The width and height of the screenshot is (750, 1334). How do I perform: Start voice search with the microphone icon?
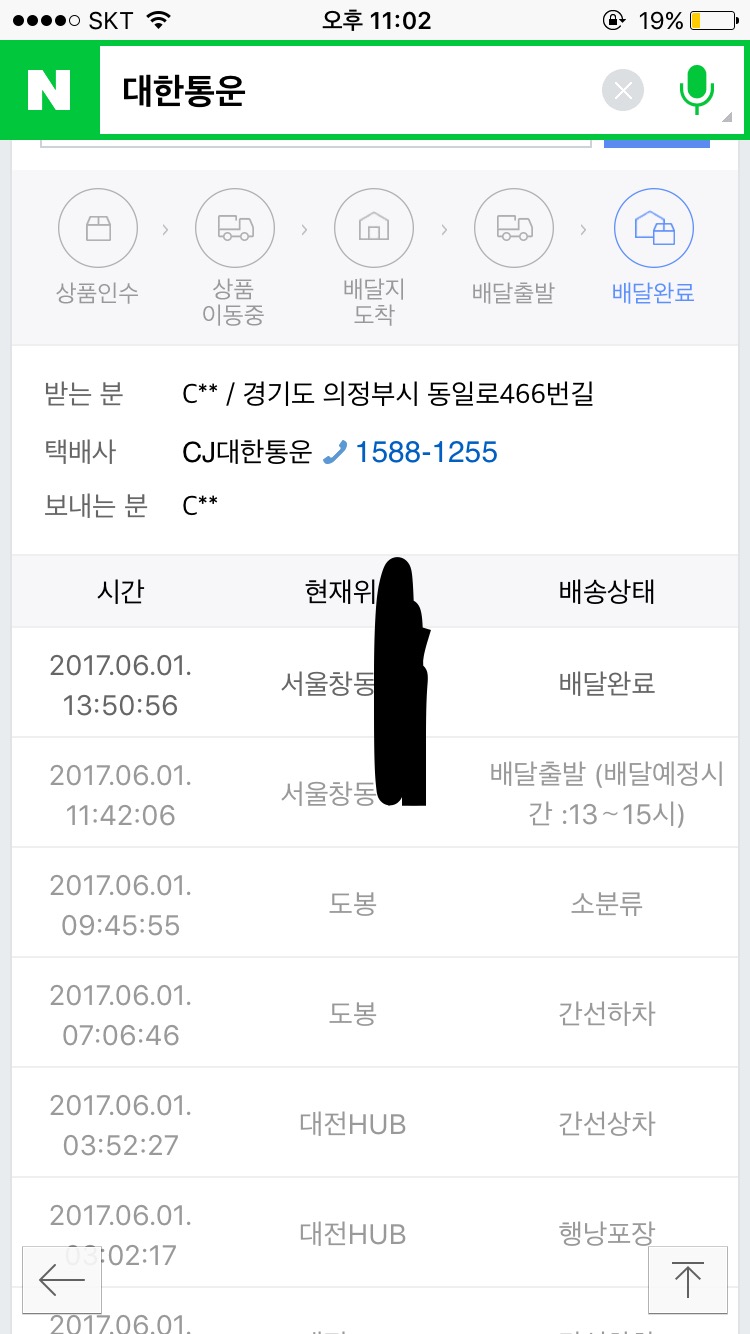[696, 90]
